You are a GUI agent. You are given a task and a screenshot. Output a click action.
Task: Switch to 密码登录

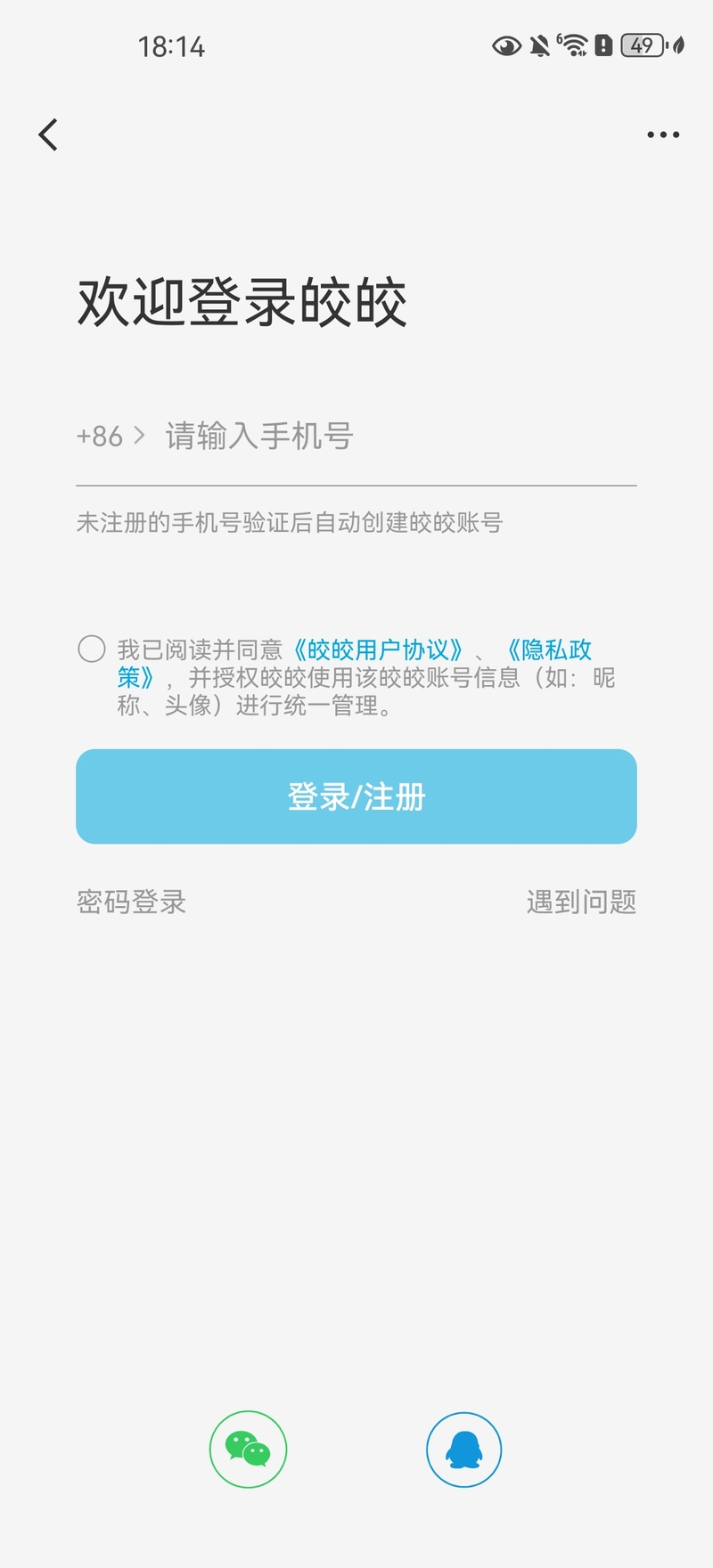[132, 902]
